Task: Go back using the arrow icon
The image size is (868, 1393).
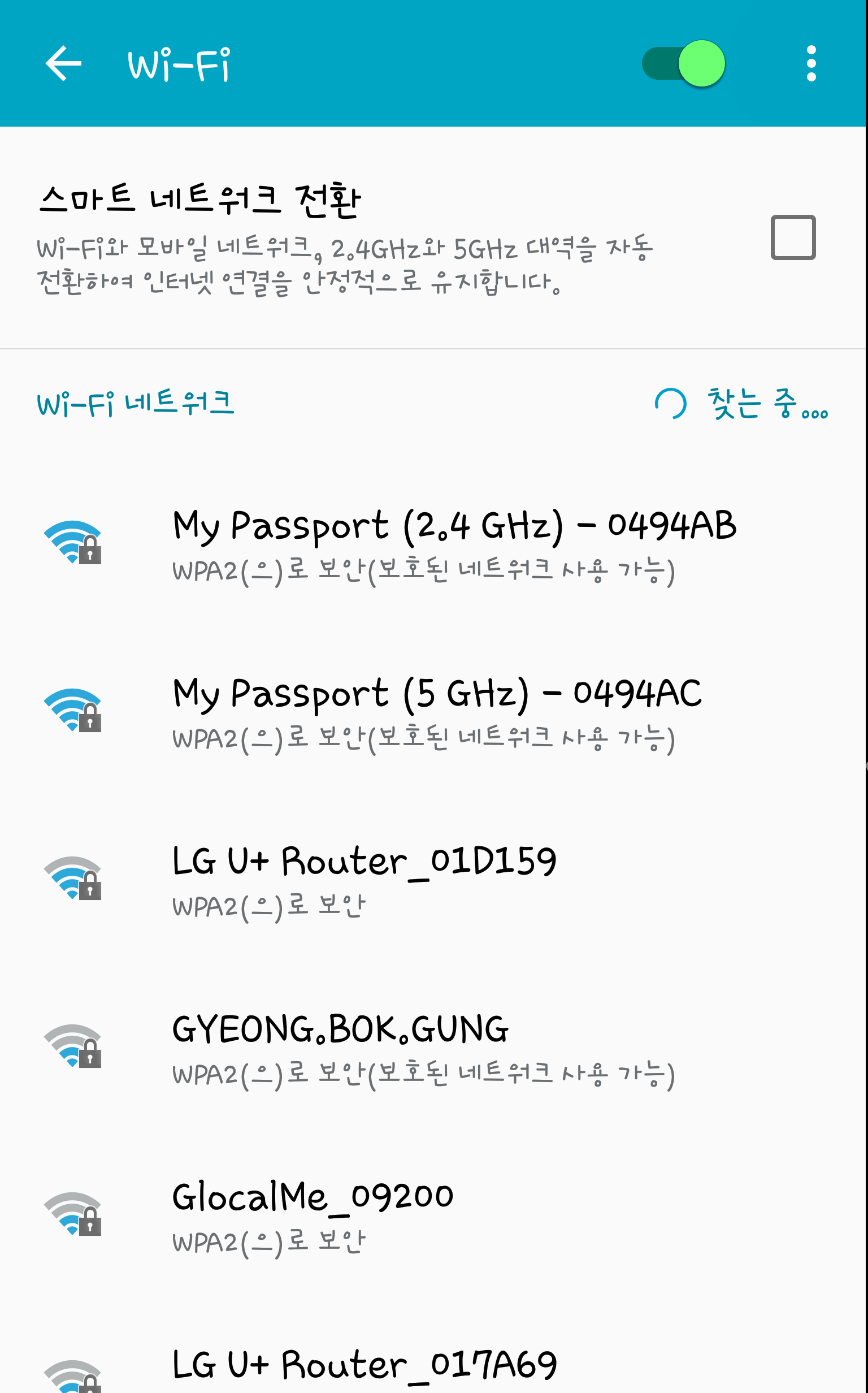Action: point(63,63)
